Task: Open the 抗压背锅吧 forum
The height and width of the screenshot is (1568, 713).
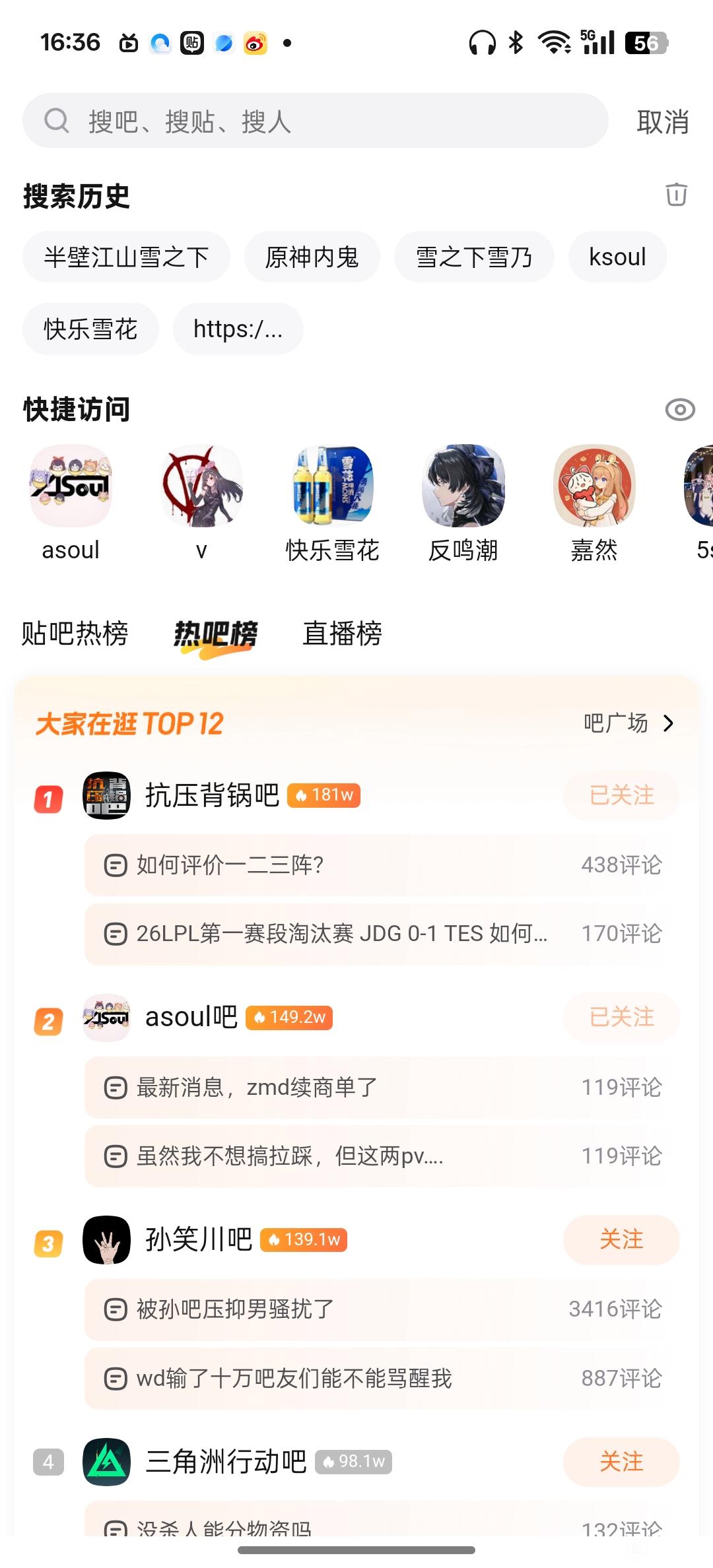Action: [x=213, y=795]
